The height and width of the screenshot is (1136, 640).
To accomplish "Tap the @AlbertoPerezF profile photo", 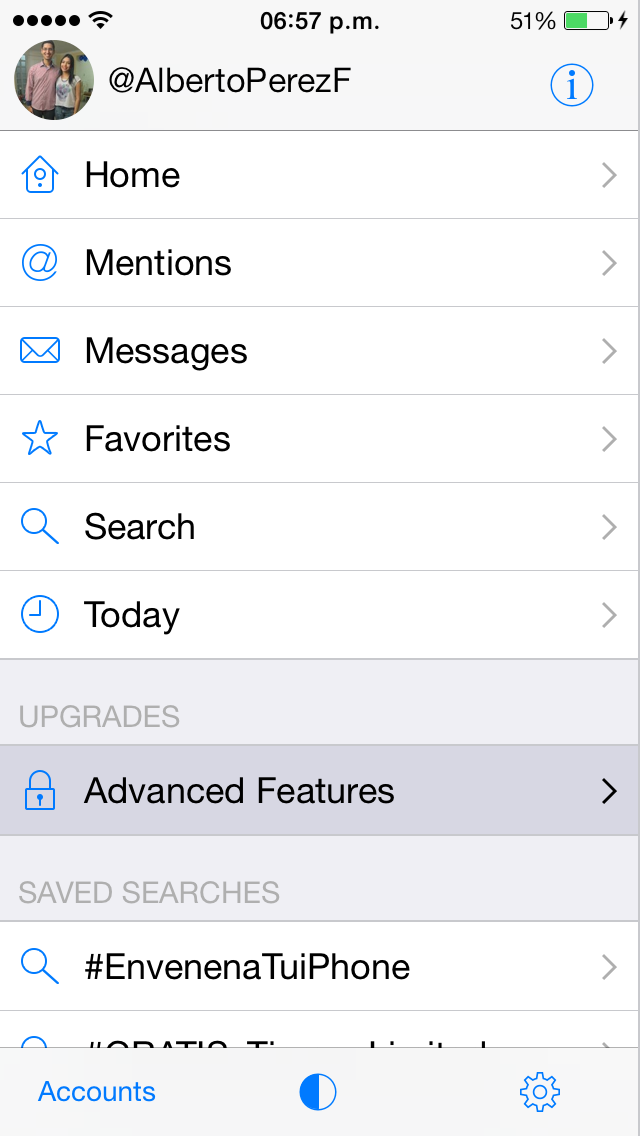I will [x=54, y=81].
